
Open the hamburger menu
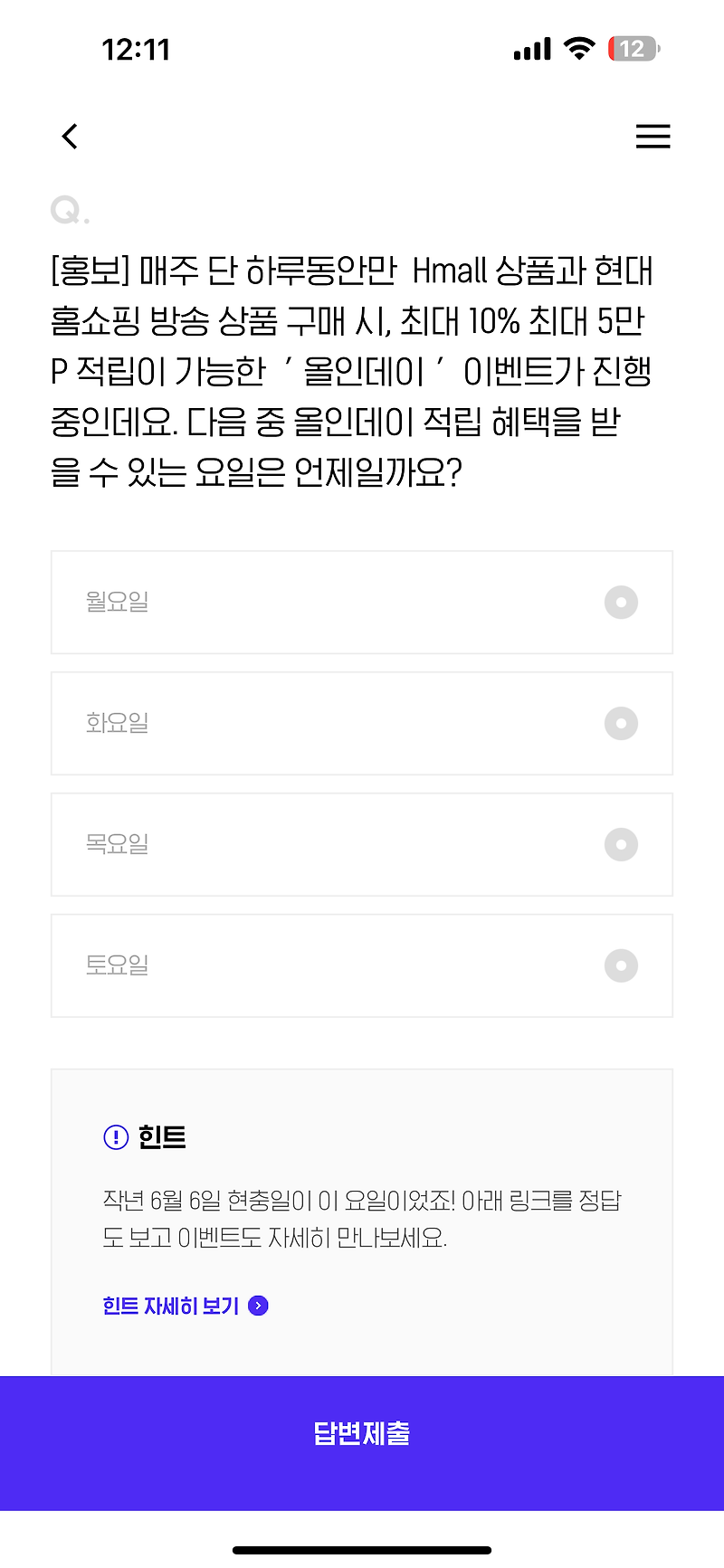653,137
